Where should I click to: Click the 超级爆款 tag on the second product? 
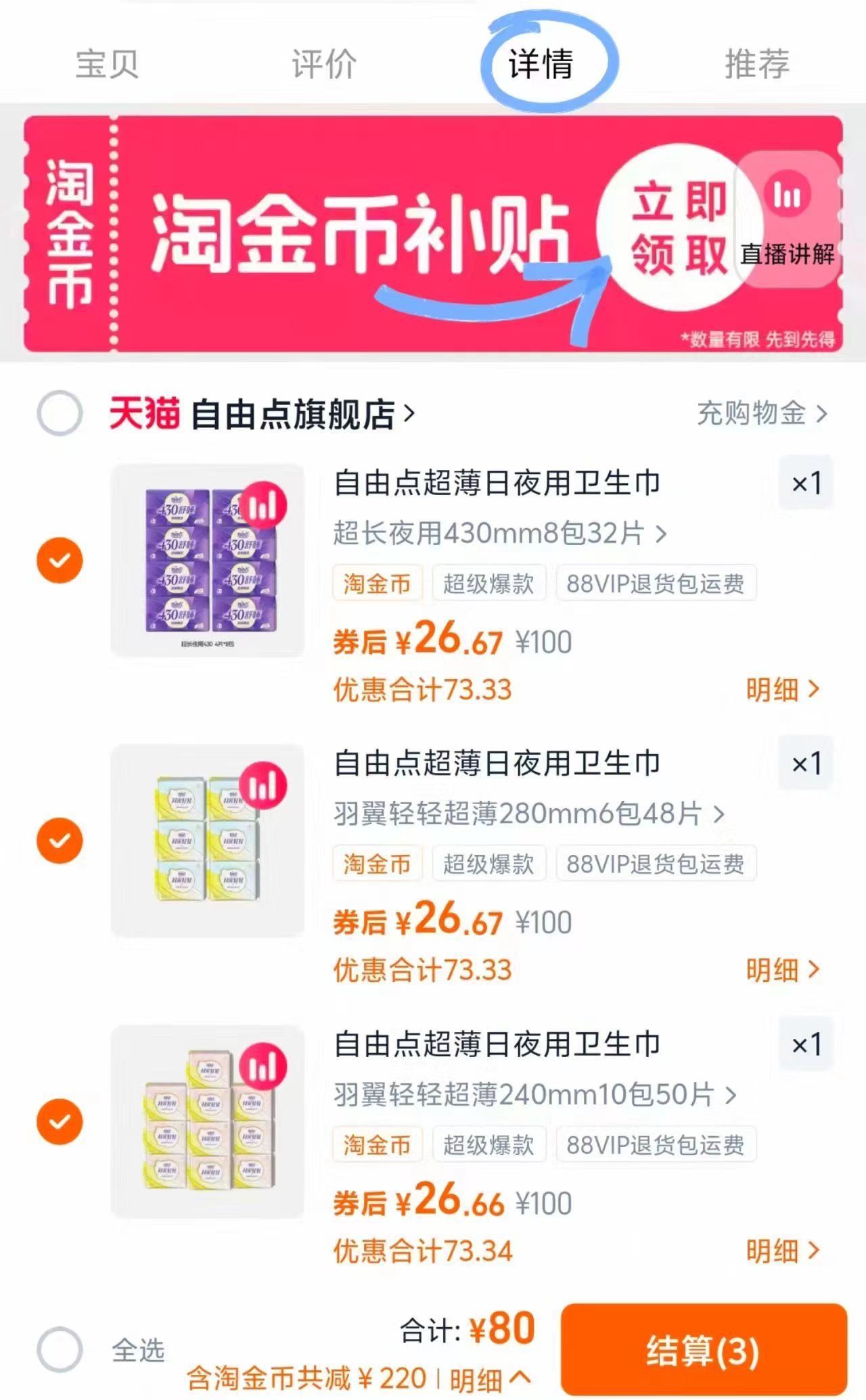tap(489, 864)
